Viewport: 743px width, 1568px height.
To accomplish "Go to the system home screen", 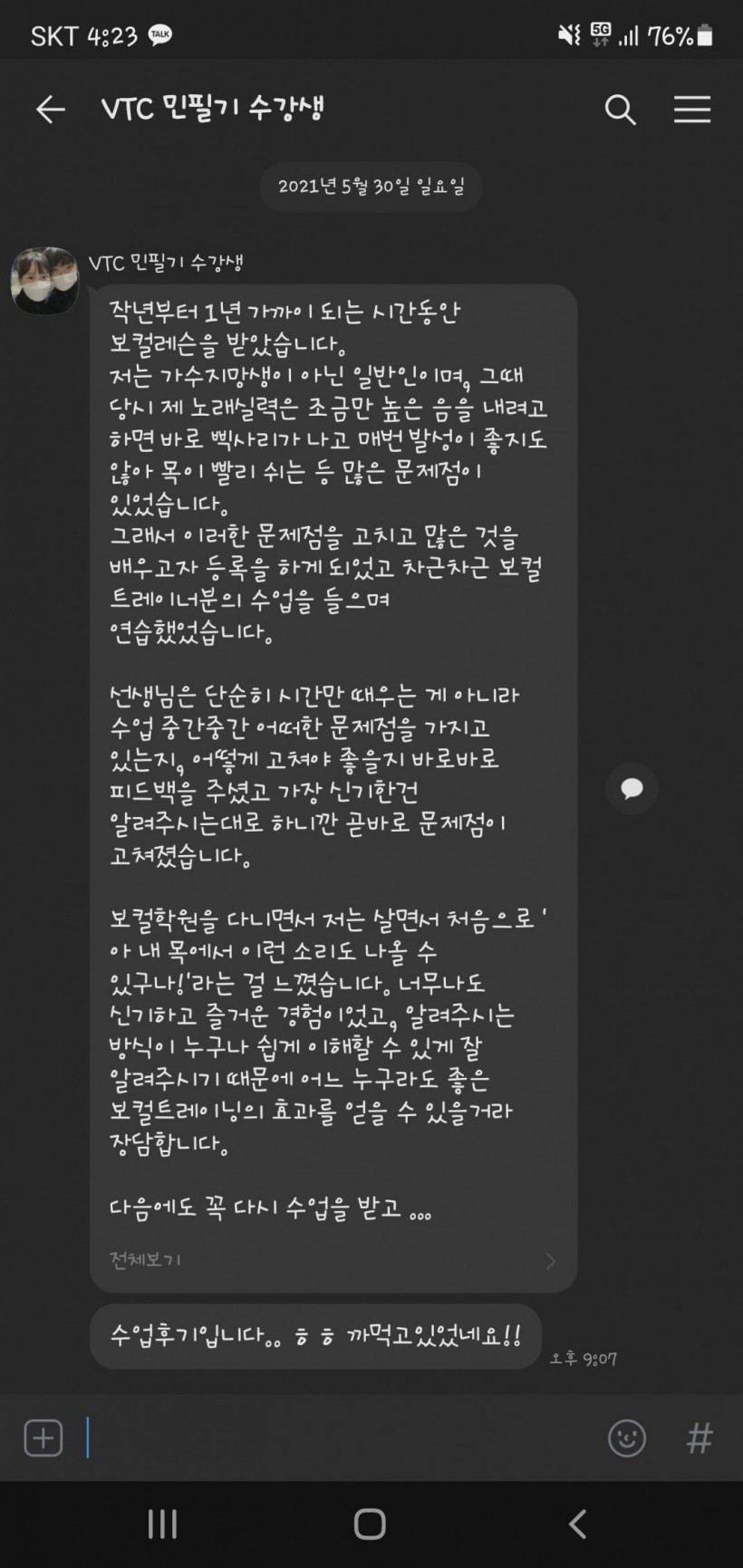I will click(x=370, y=1524).
